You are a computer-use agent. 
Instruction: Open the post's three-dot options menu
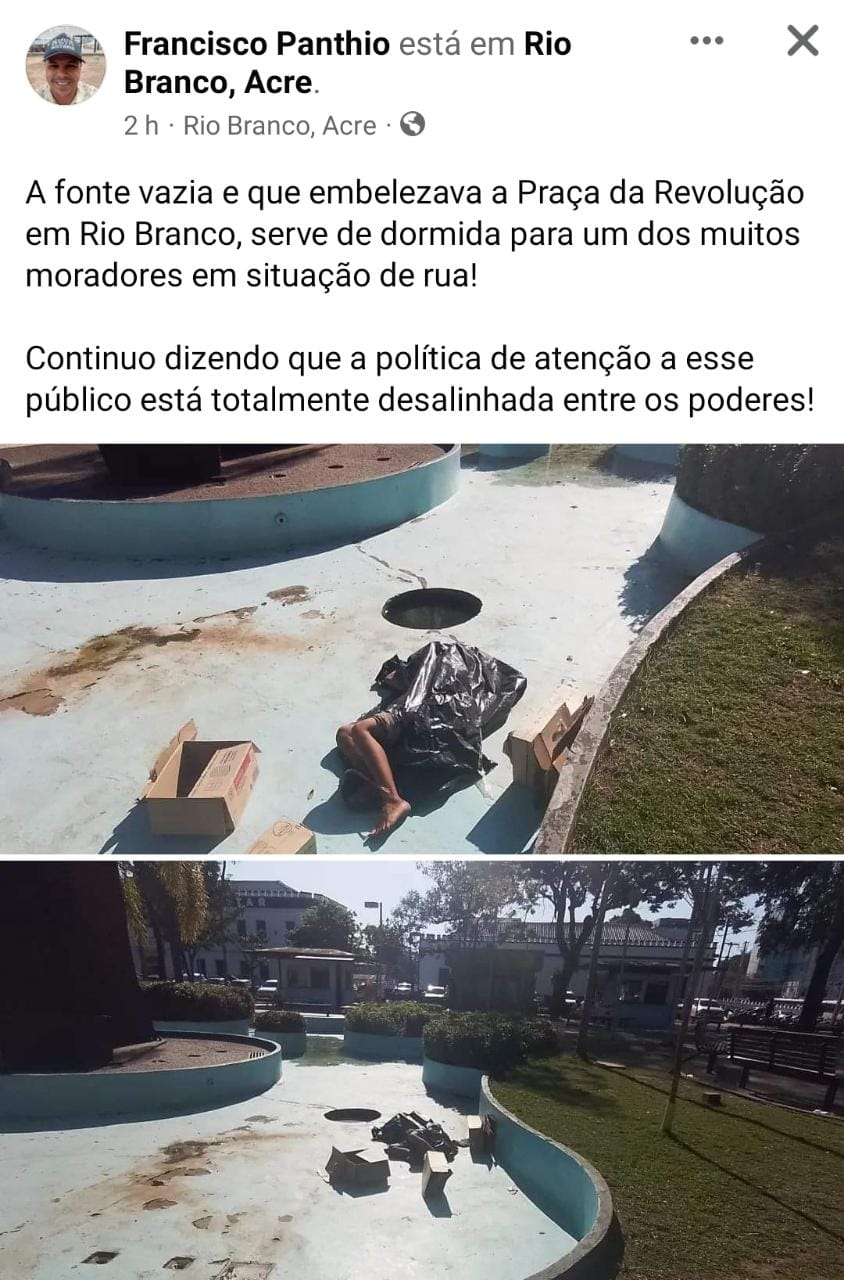coord(706,41)
